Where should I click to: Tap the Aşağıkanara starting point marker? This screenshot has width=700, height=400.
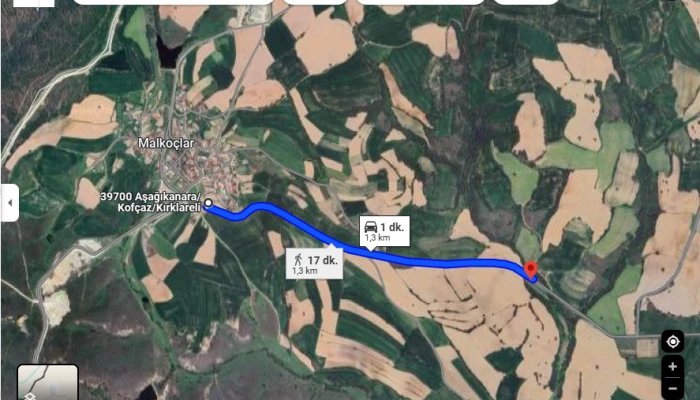(208, 203)
